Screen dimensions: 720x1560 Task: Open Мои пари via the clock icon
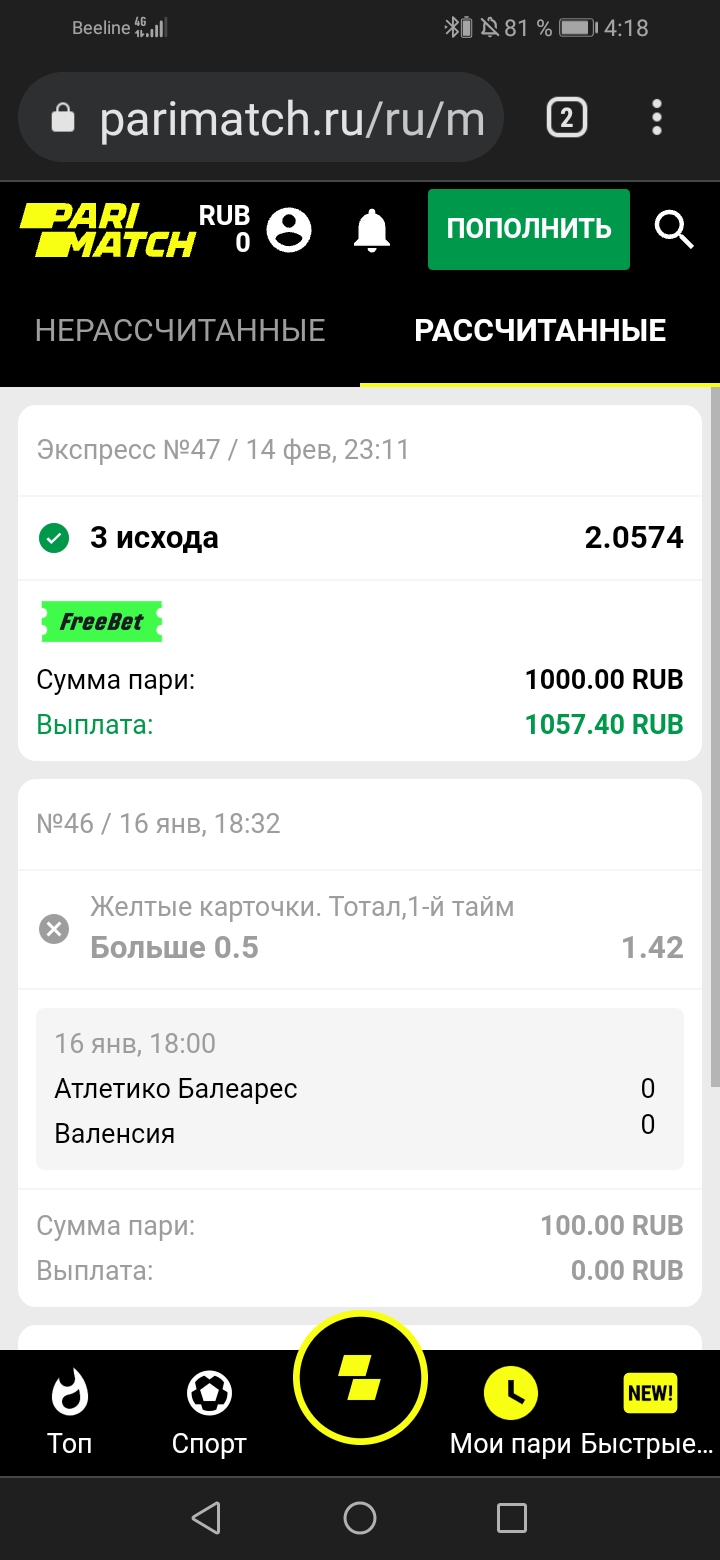pos(511,1391)
